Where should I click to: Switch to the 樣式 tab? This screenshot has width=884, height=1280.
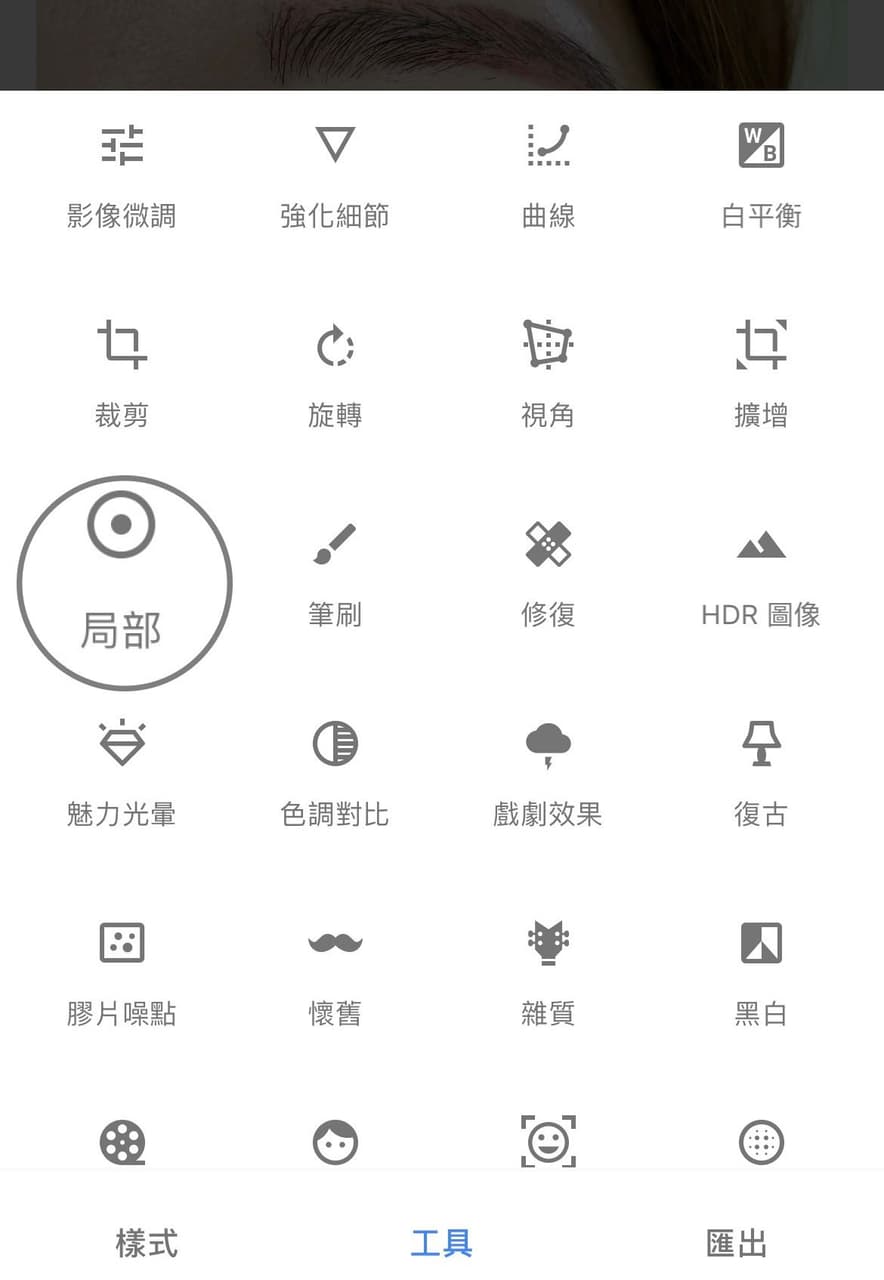tap(147, 1243)
